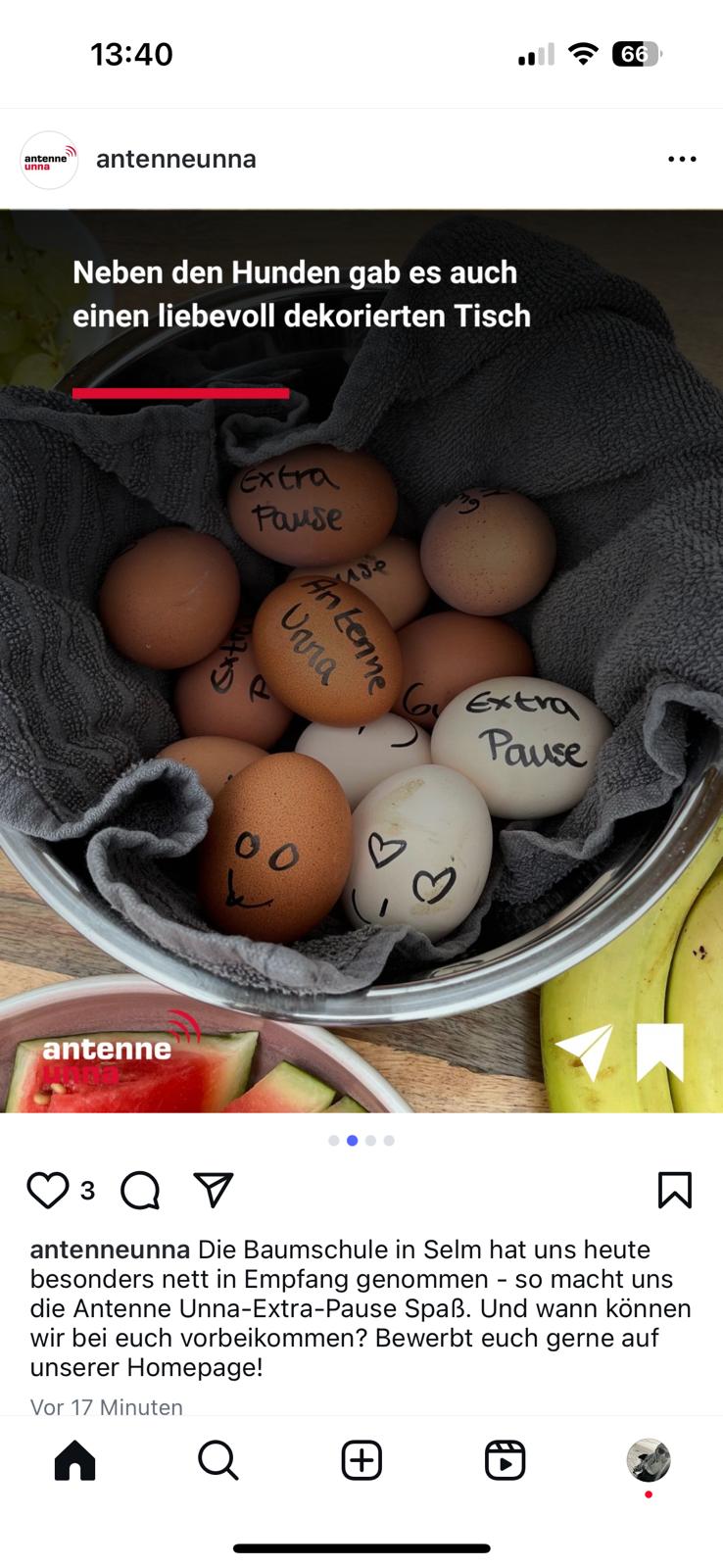Screen dimensions: 723x1568
Task: Save the post with the bookmark outline icon
Action: tap(675, 1191)
